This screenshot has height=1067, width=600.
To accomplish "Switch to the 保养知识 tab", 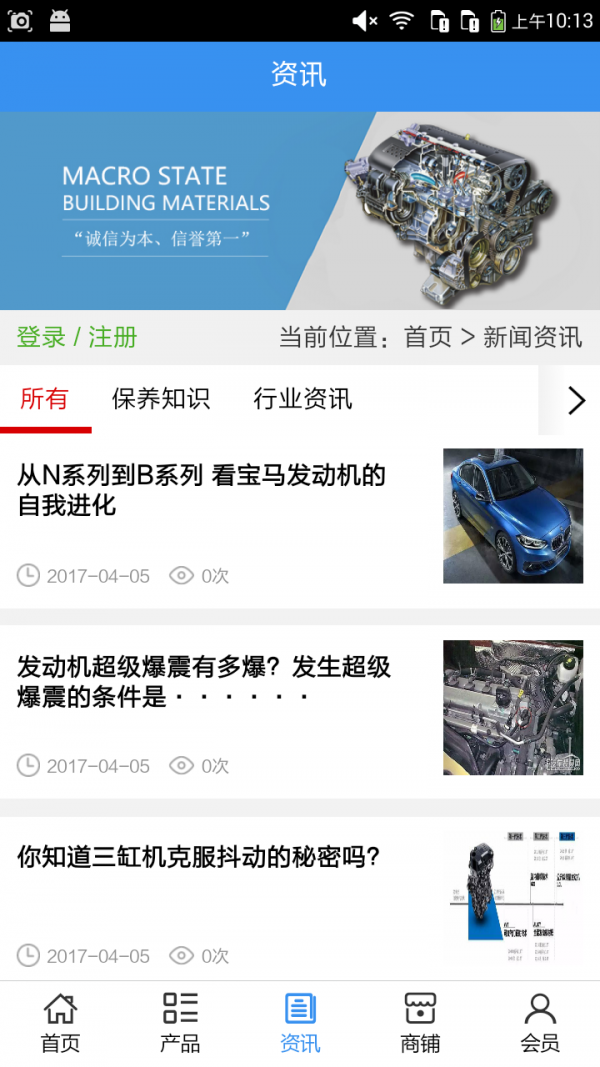I will pyautogui.click(x=161, y=399).
